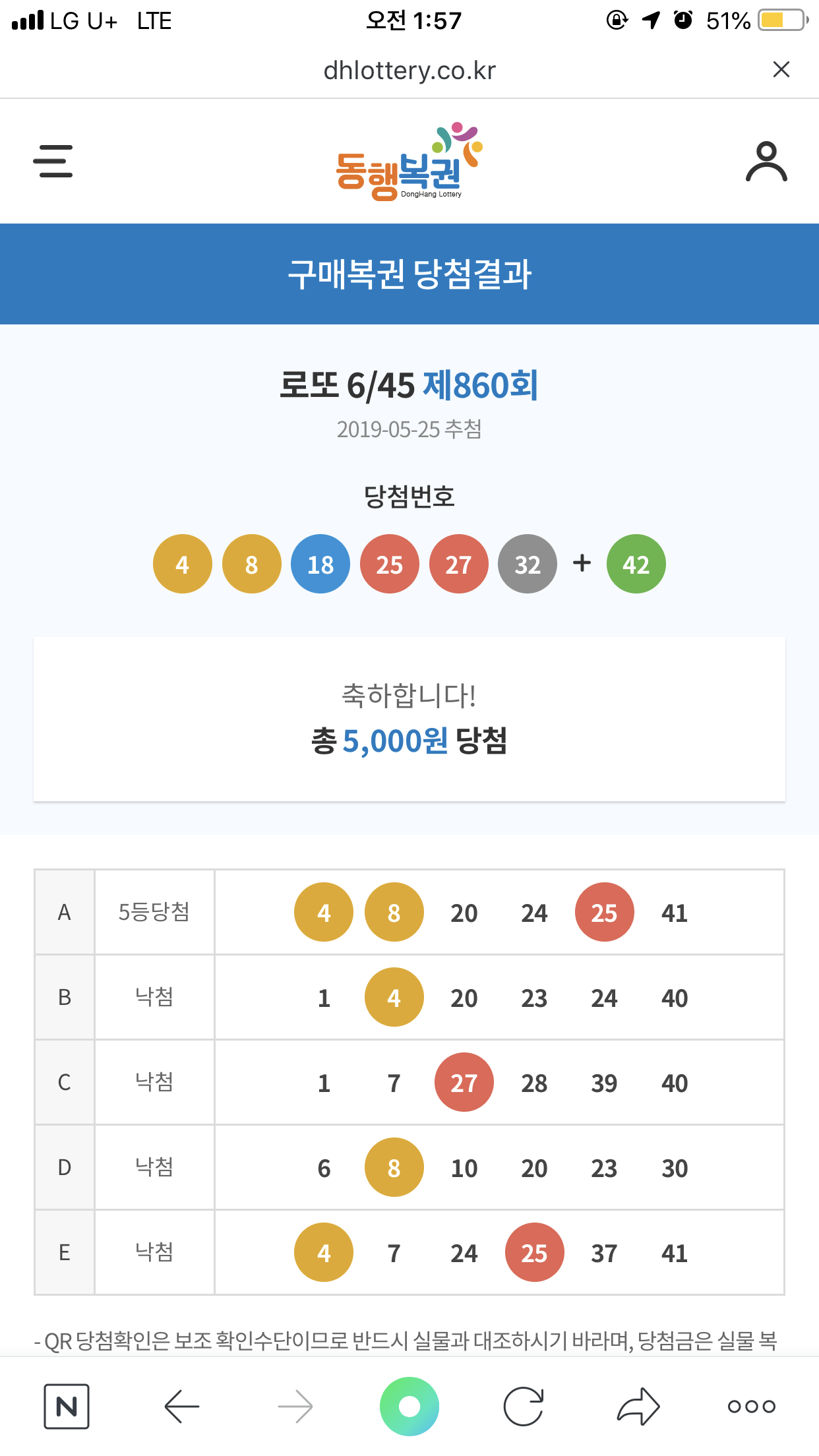819x1456 pixels.
Task: Open the Naver N home button
Action: [x=67, y=1406]
